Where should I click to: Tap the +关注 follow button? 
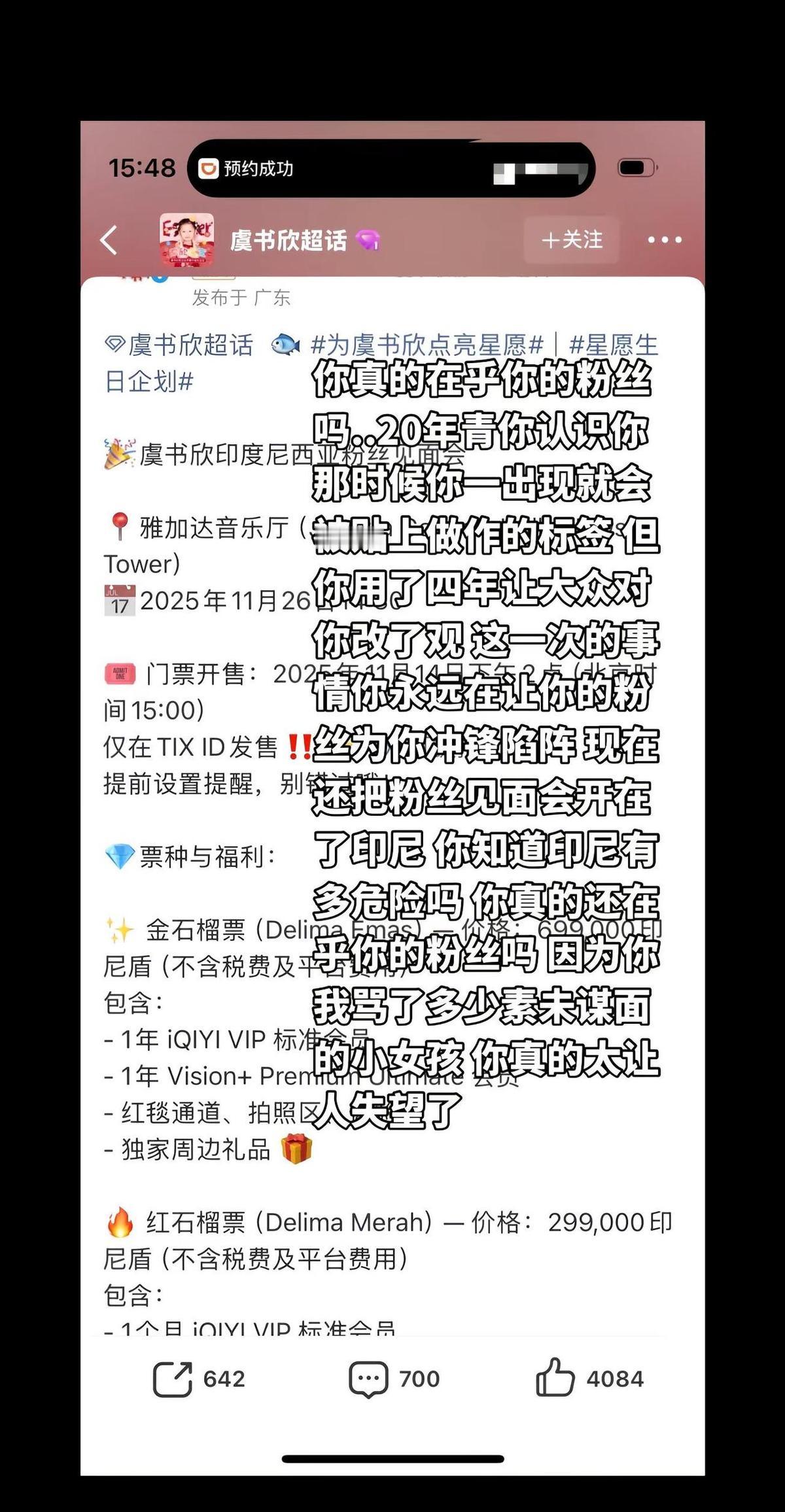tap(572, 239)
